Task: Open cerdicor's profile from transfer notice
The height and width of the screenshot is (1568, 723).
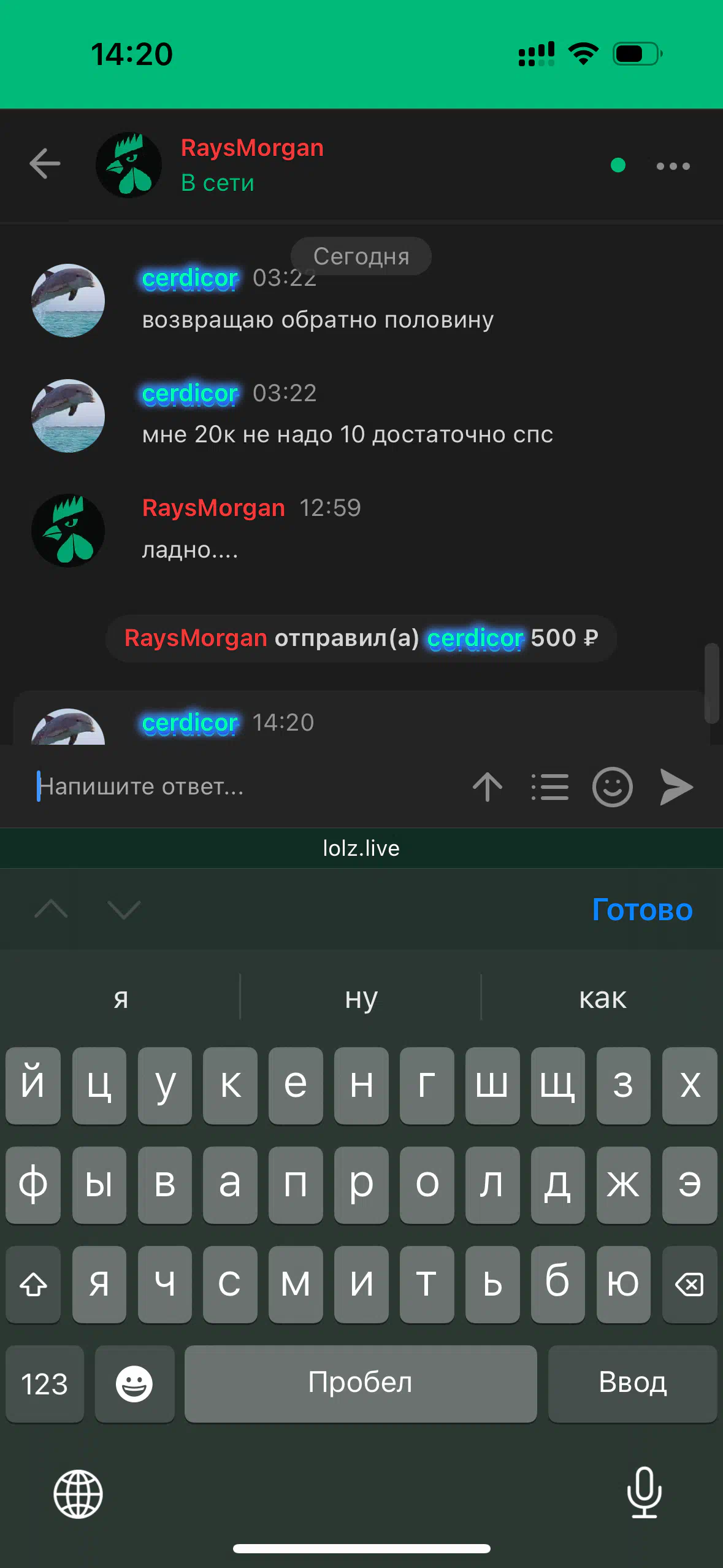Action: click(x=475, y=638)
